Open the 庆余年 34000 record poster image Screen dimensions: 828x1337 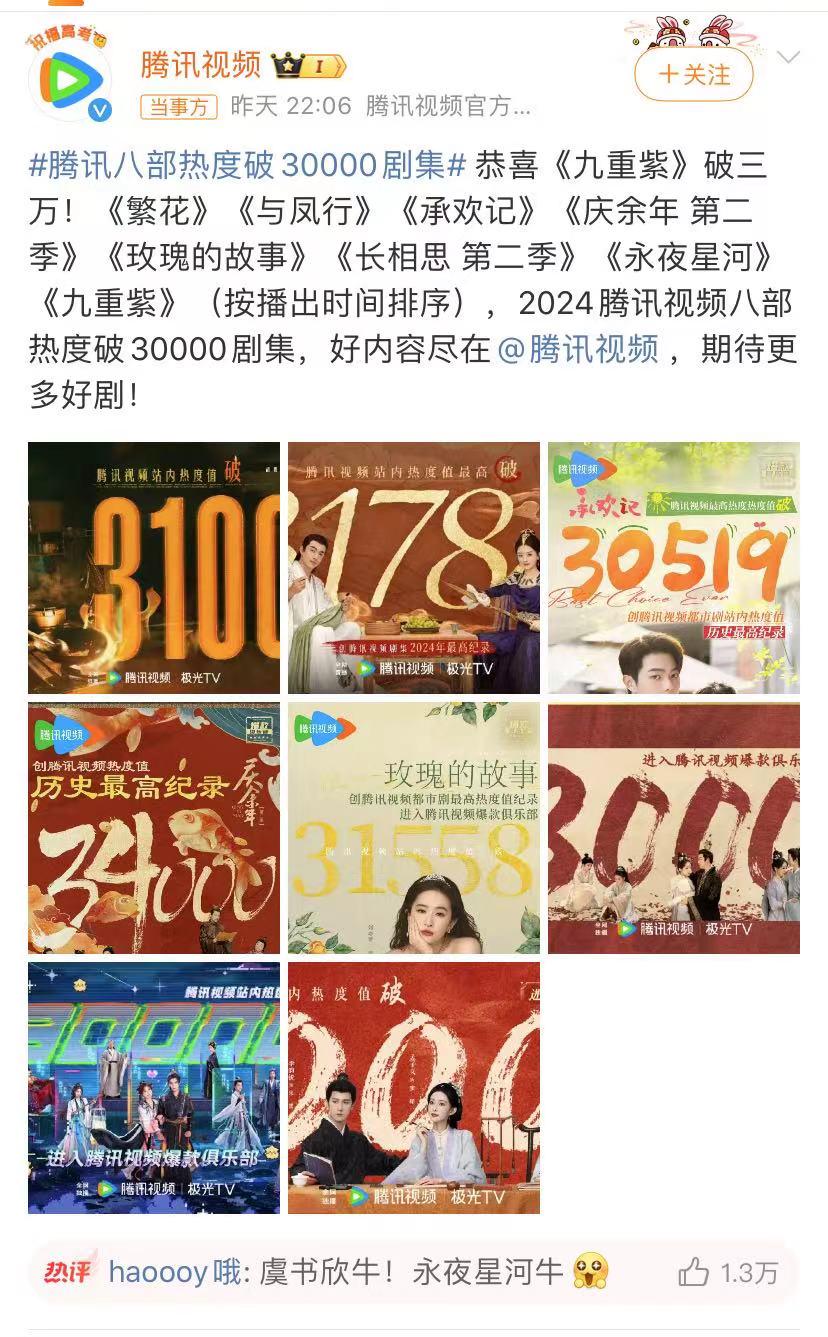[154, 828]
